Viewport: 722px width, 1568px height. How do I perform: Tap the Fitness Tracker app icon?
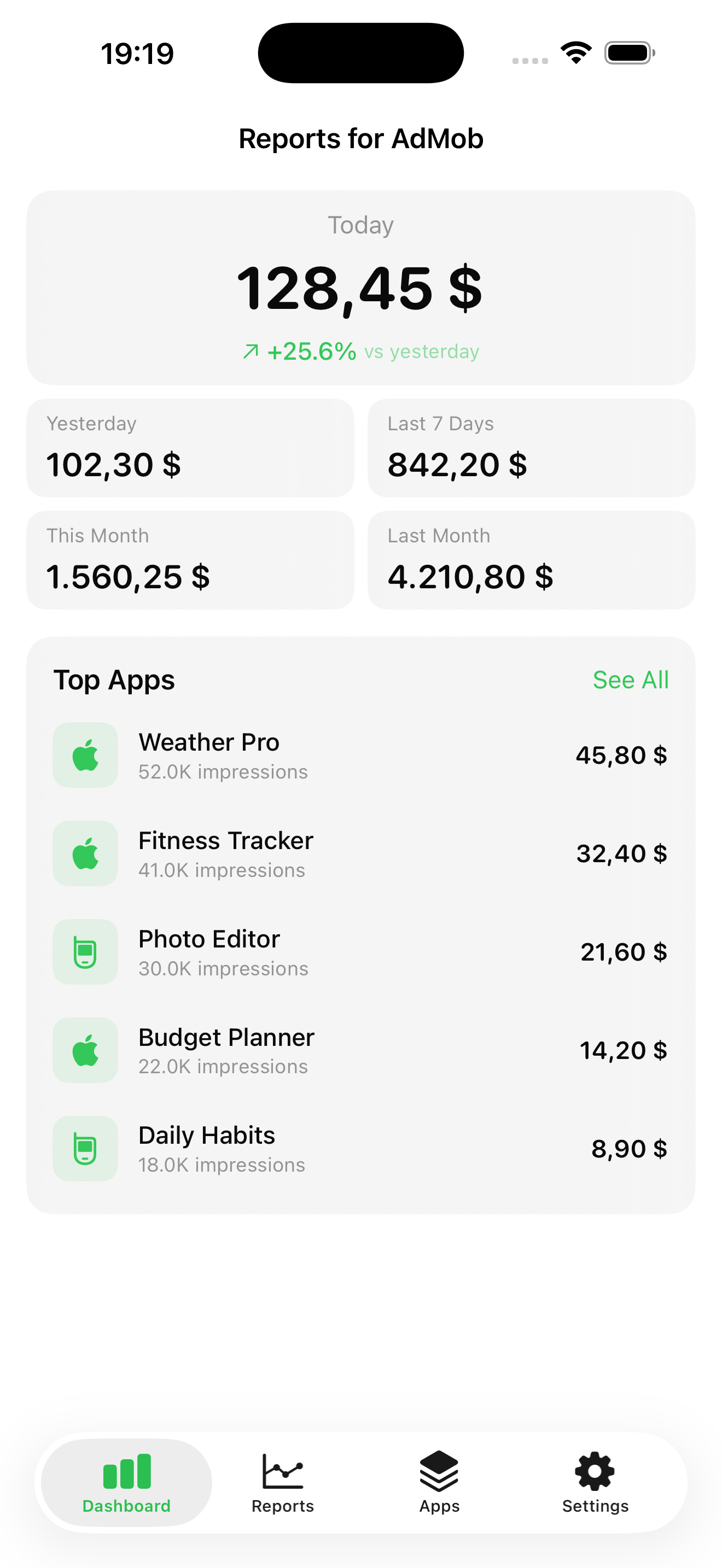tap(85, 853)
